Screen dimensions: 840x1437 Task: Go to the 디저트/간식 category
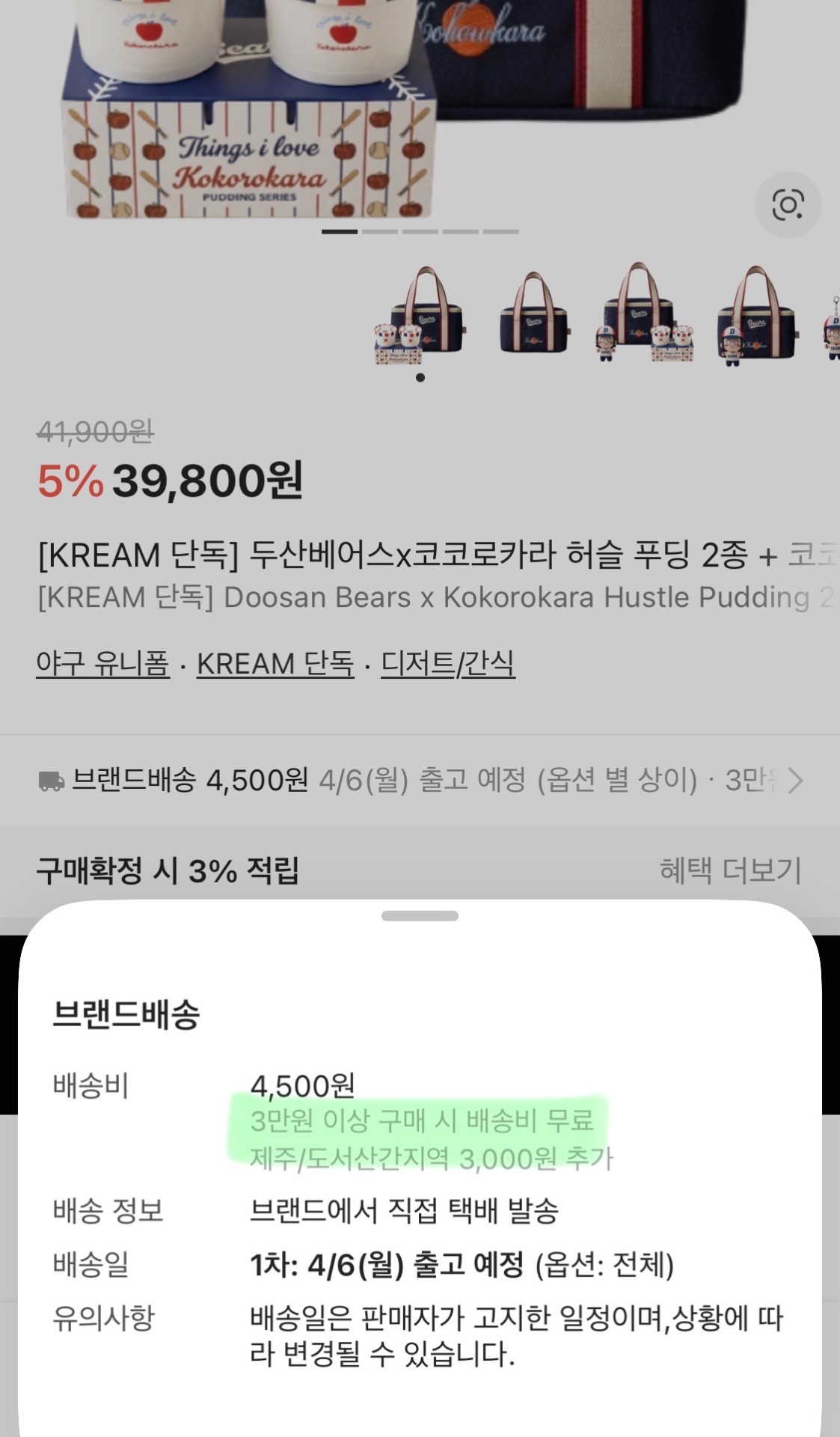click(x=447, y=664)
